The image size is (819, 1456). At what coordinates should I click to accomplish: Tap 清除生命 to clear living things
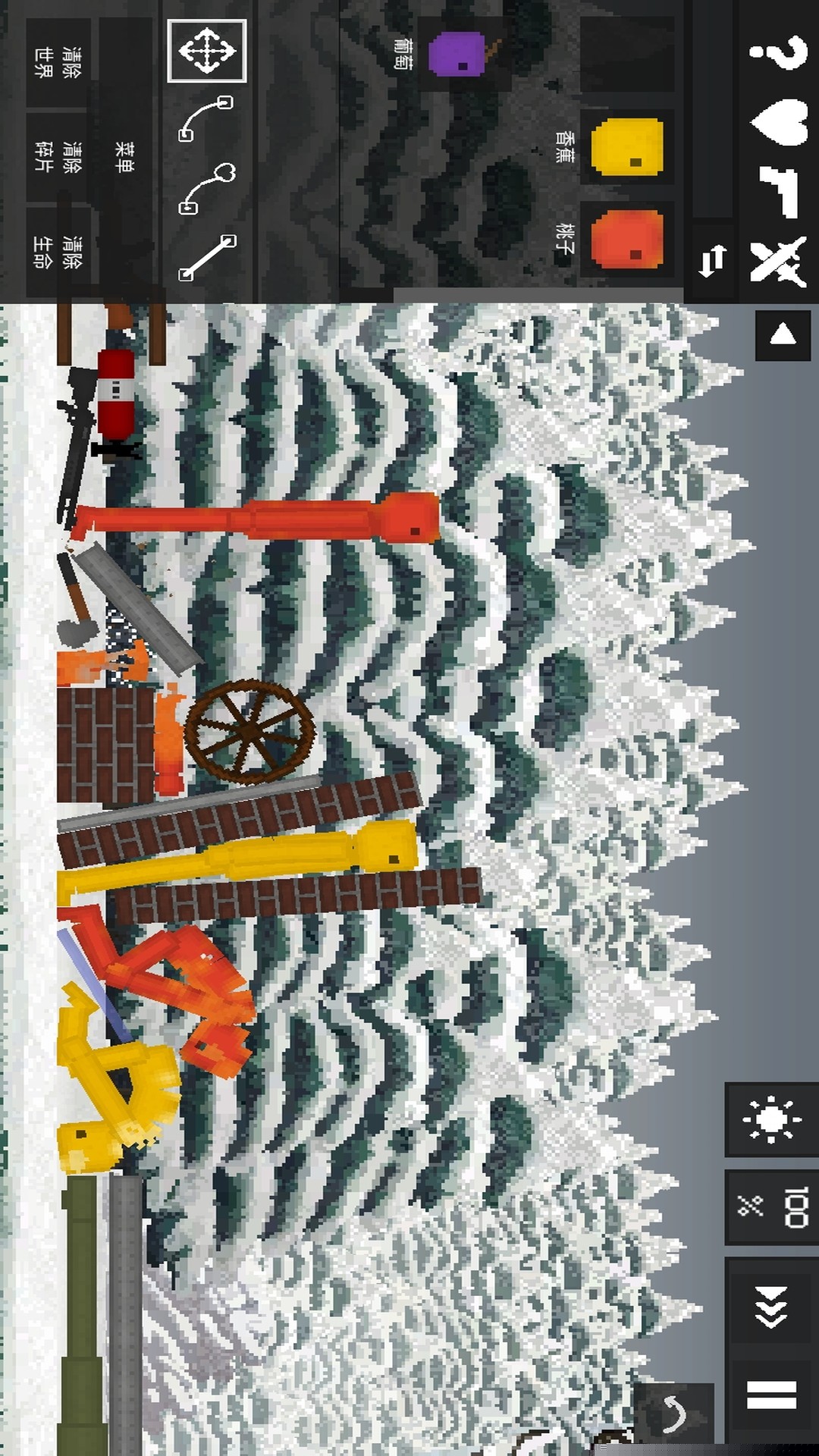[58, 252]
